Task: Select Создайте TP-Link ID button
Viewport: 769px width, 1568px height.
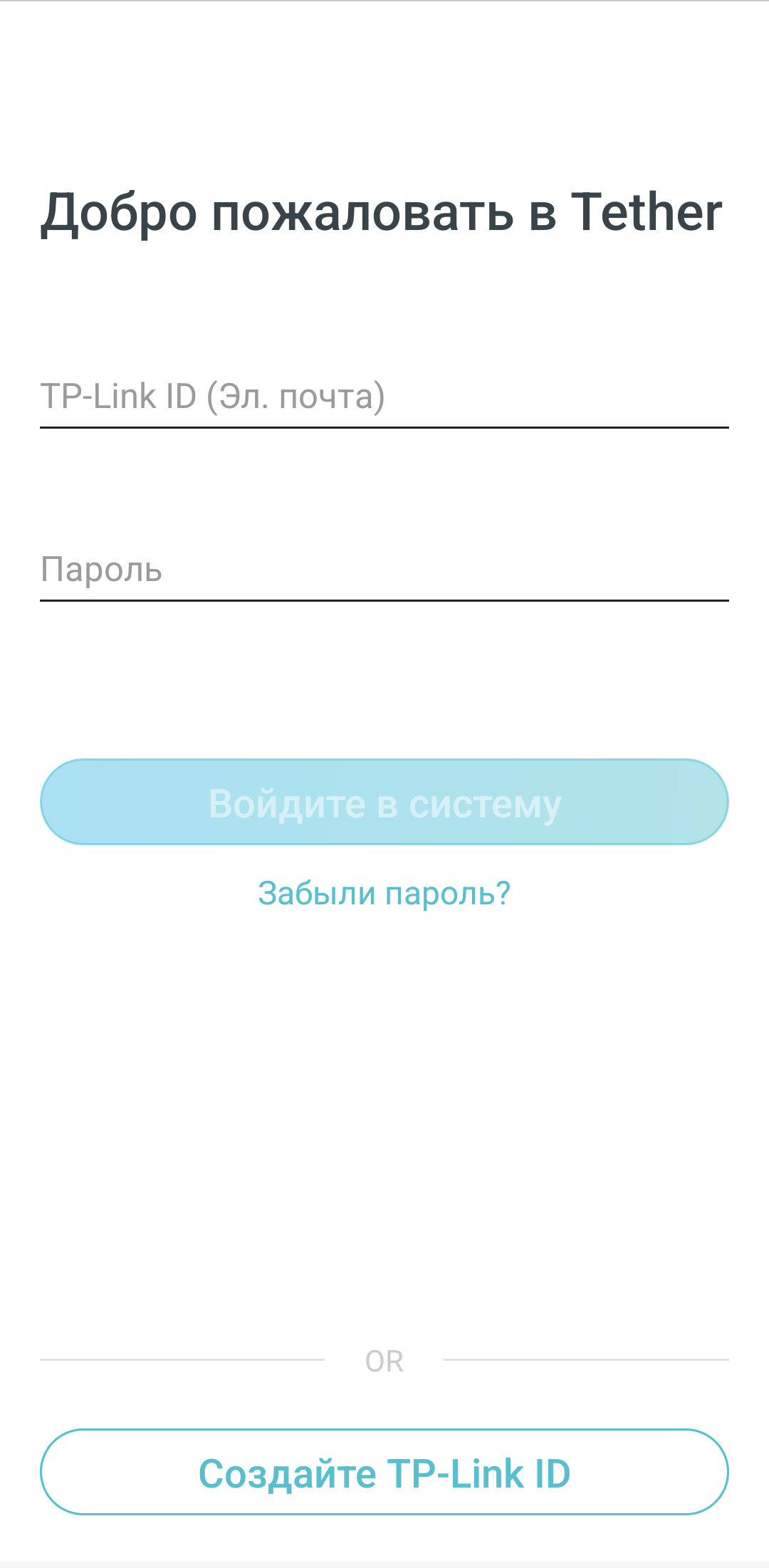Action: pos(384,1473)
